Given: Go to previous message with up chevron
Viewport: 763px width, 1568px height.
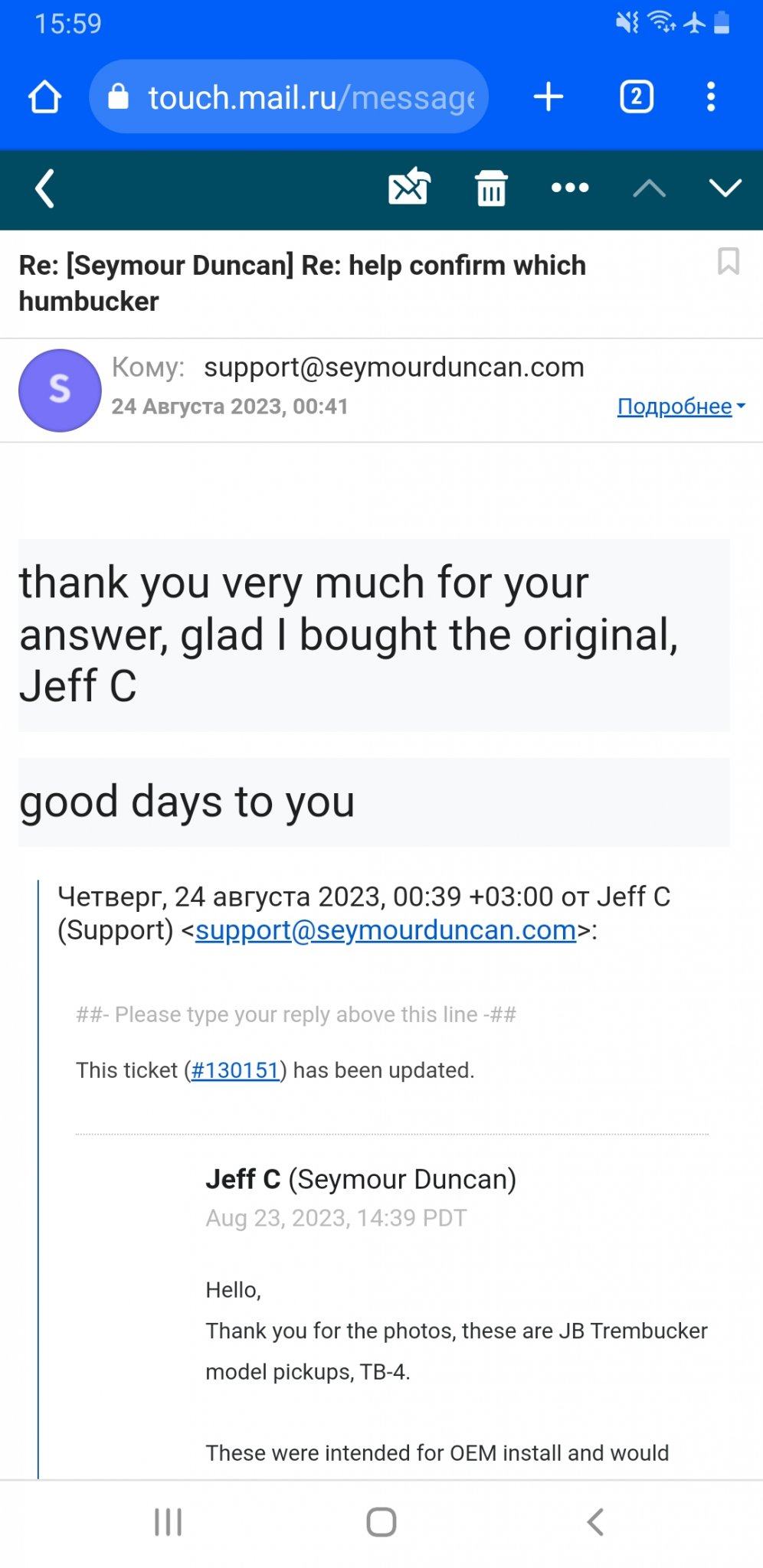Looking at the screenshot, I should [649, 188].
